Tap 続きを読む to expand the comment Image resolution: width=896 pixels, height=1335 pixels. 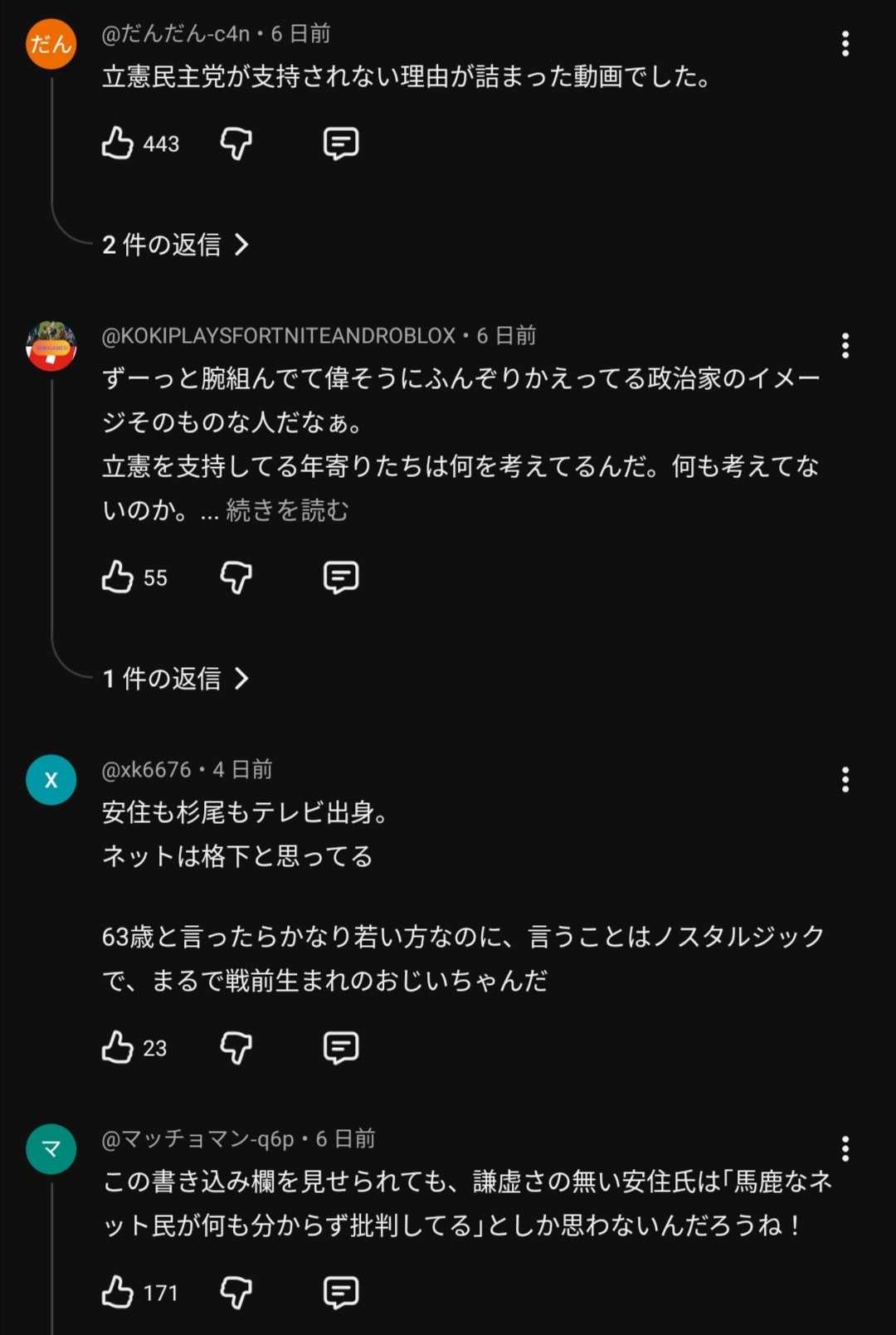point(287,510)
